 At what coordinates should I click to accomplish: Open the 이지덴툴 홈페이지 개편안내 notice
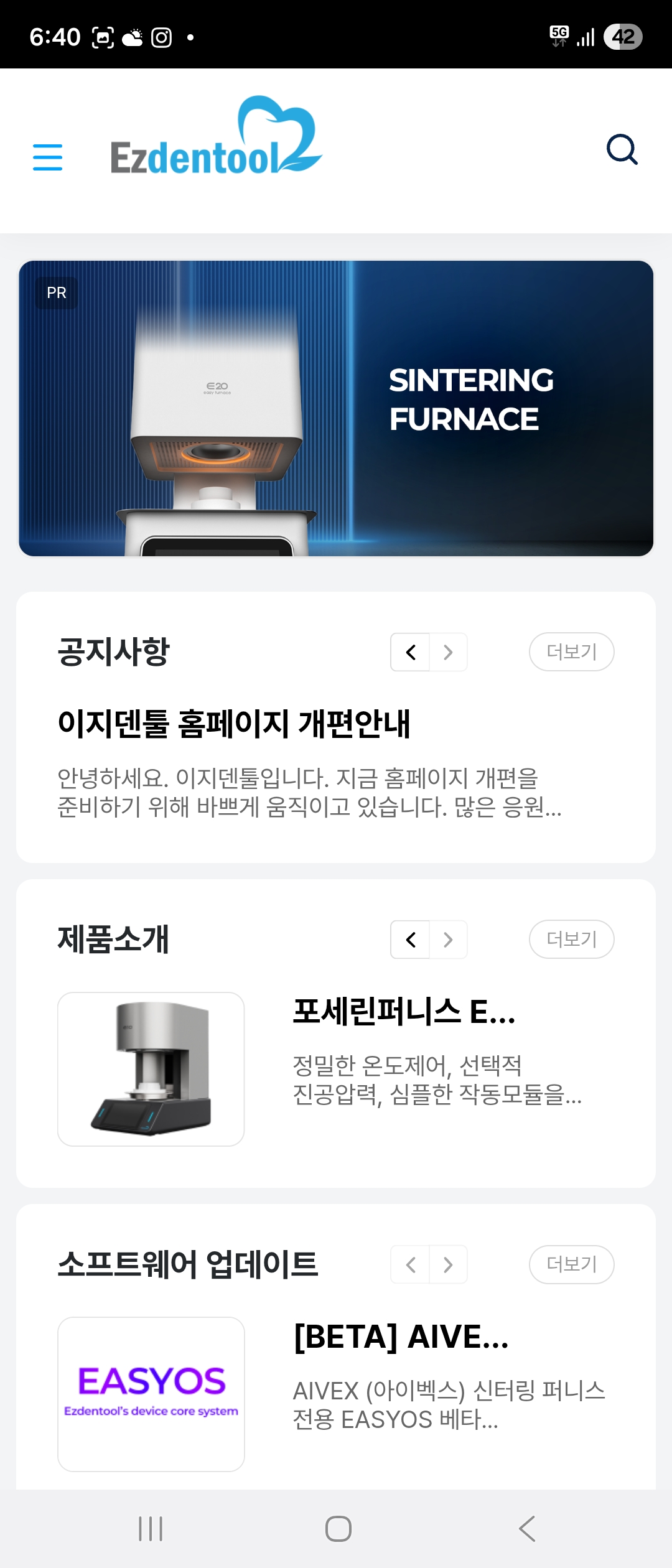coord(234,724)
